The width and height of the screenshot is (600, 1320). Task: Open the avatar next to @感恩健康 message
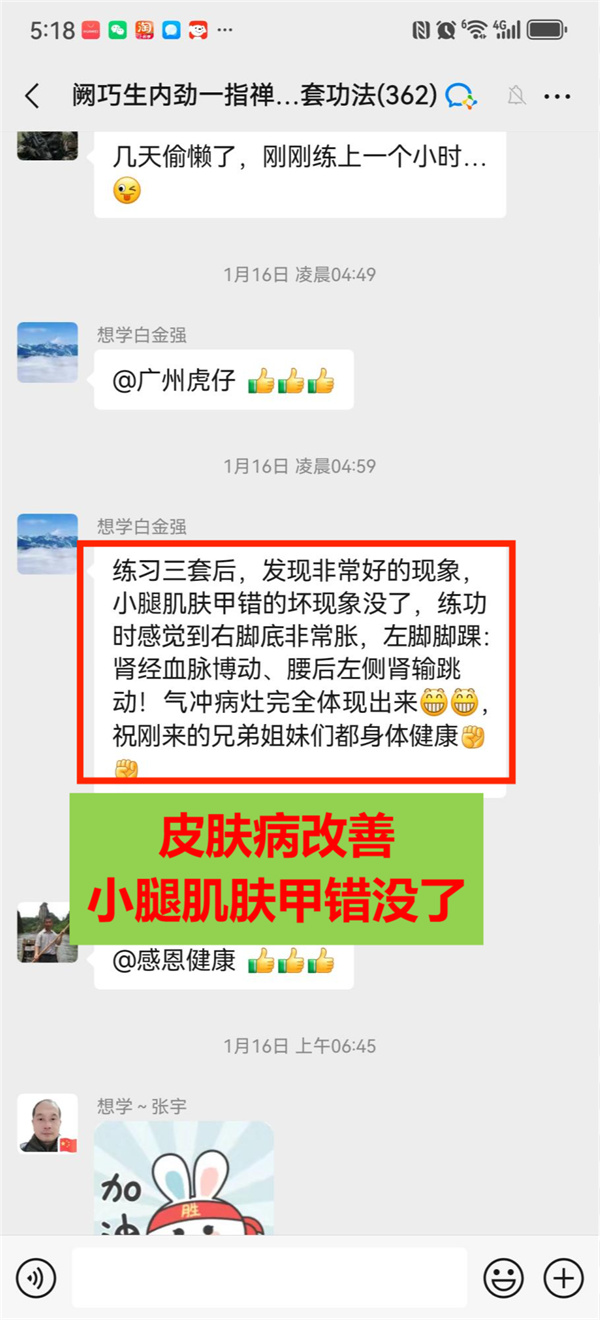[47, 931]
